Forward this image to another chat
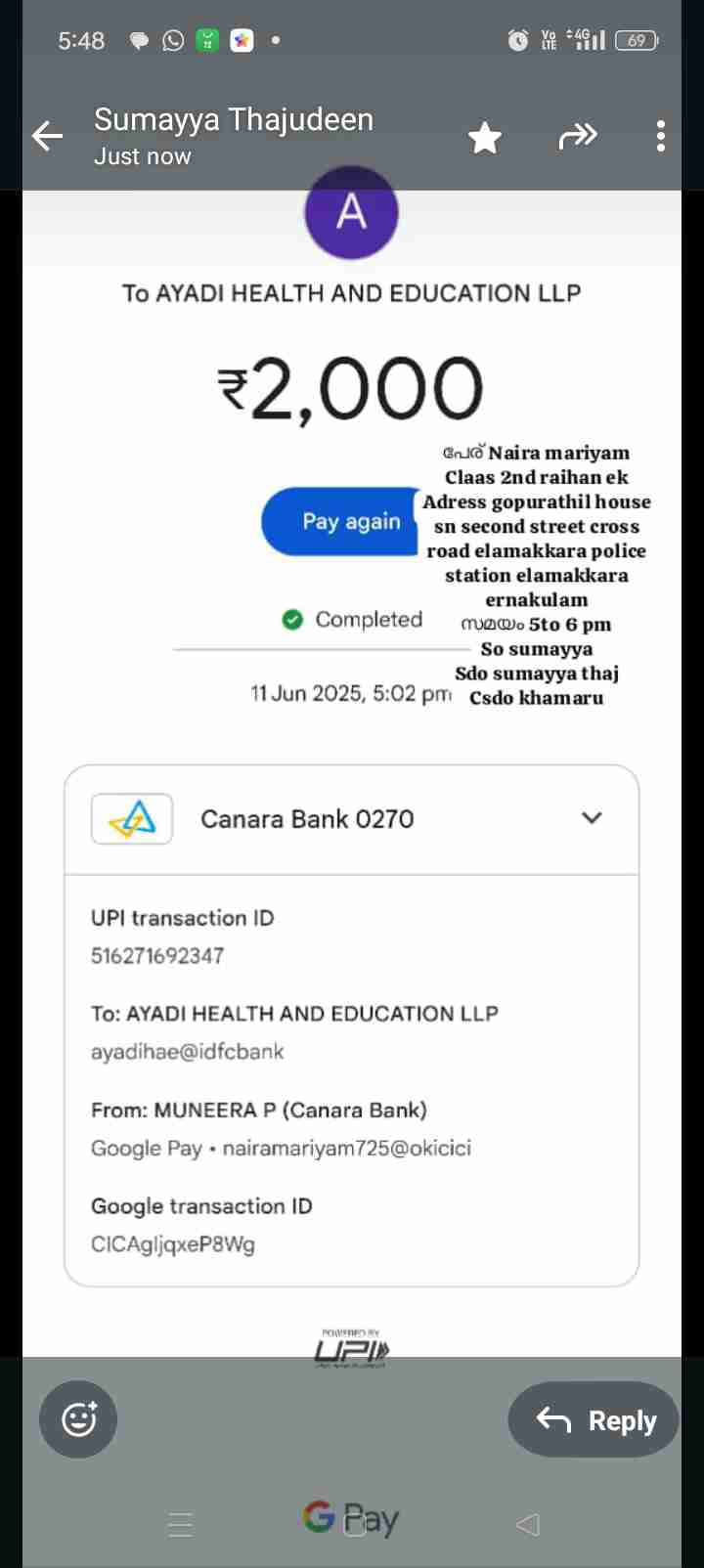704x1568 pixels. tap(577, 136)
